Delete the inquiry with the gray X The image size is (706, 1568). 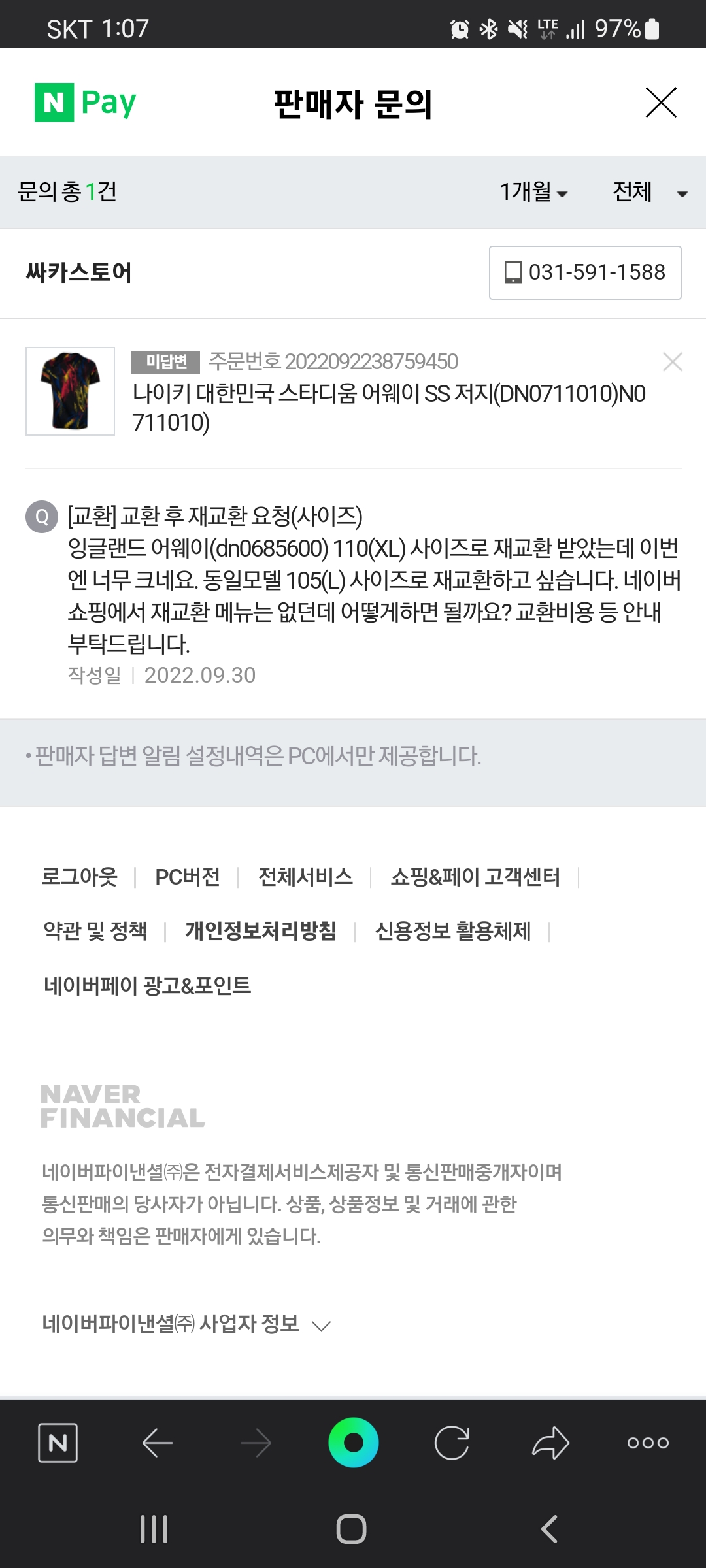coord(672,361)
